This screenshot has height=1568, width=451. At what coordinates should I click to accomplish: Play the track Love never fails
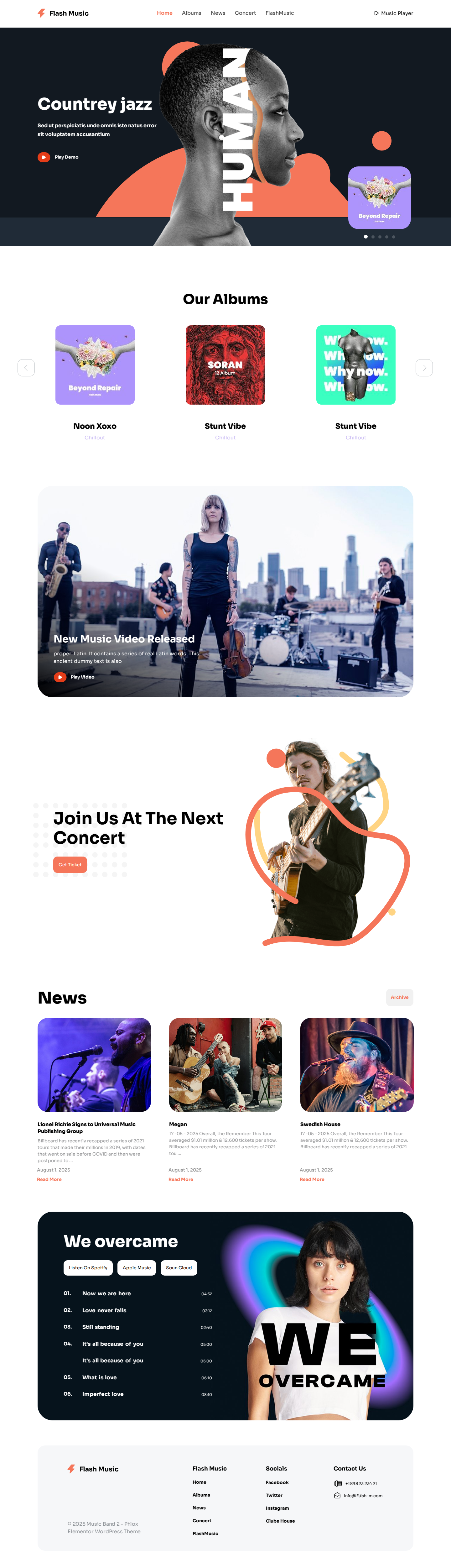[x=104, y=1310]
